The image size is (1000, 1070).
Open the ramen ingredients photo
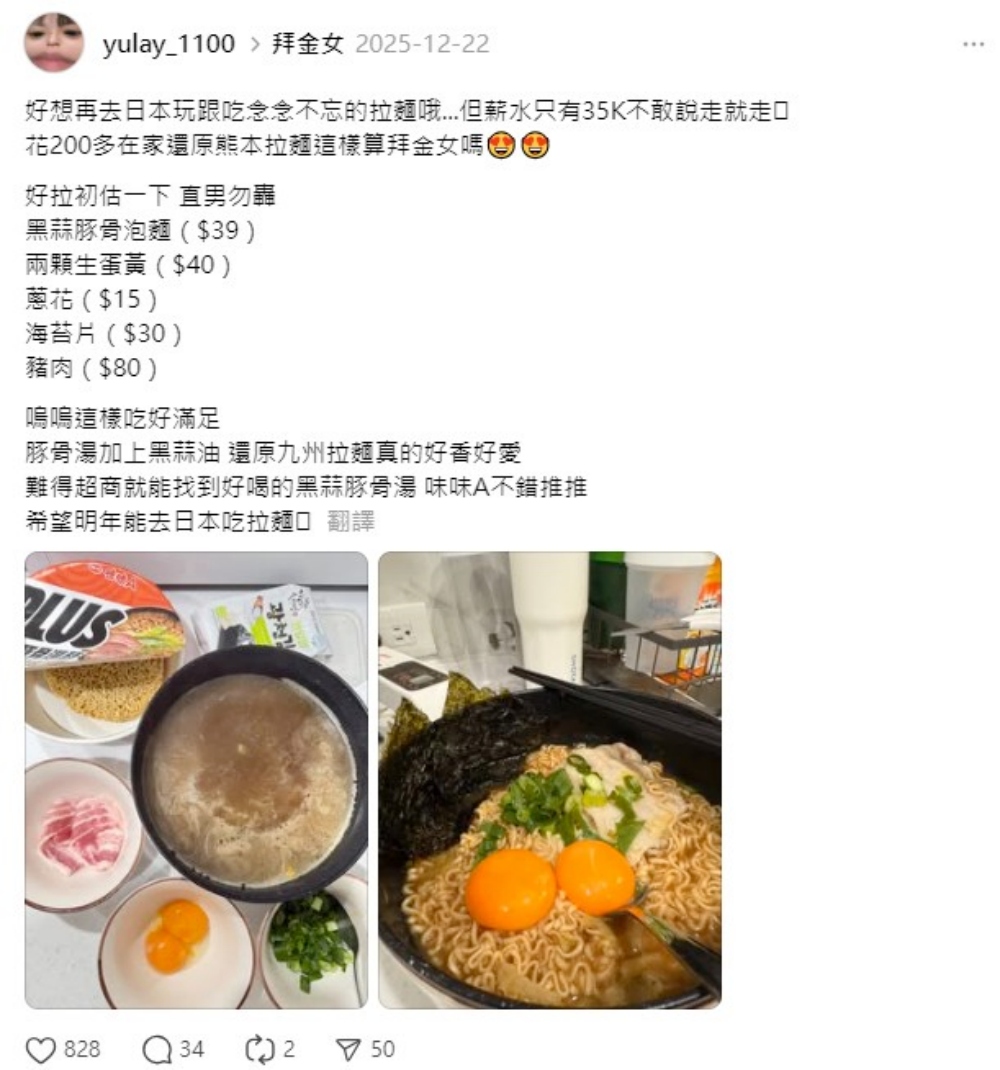pos(196,779)
